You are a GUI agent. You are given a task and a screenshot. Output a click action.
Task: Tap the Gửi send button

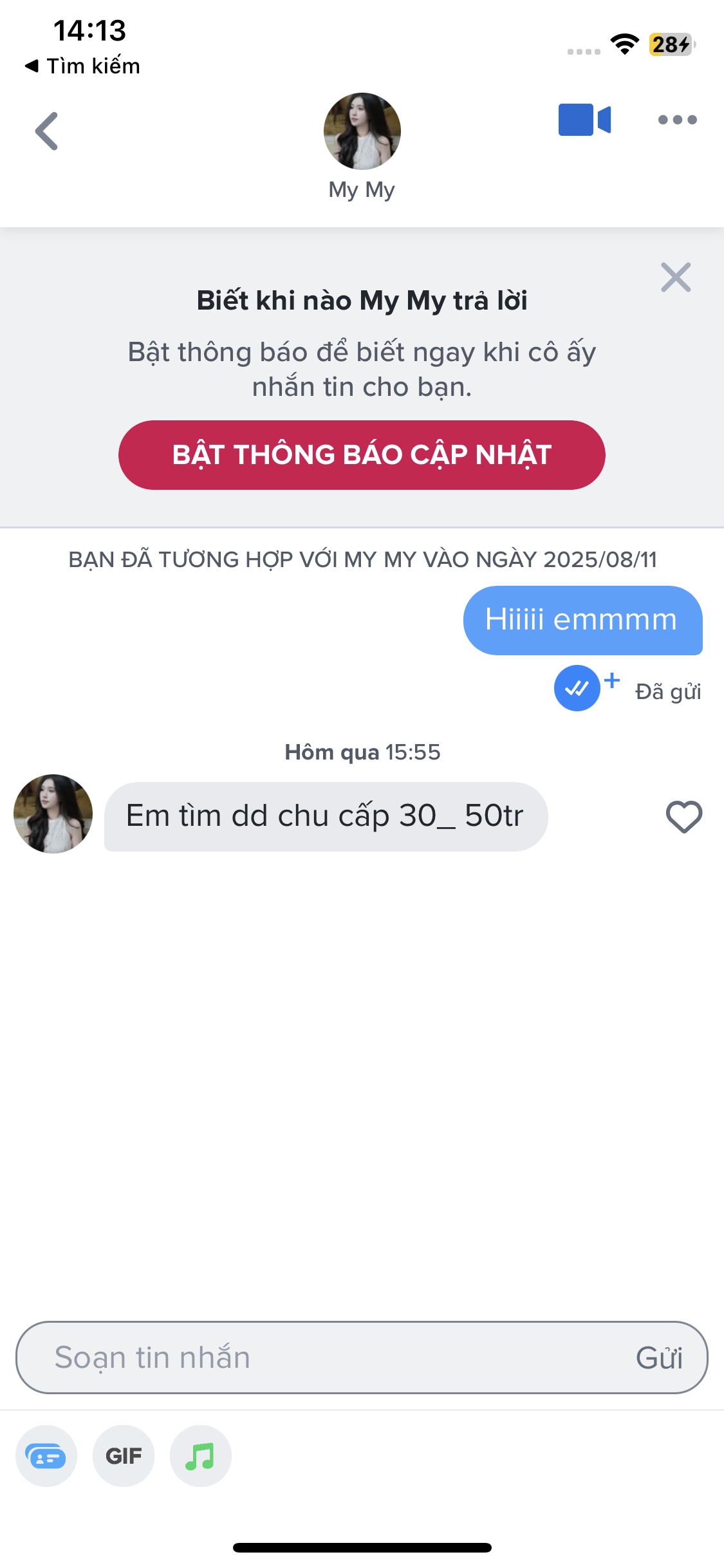click(659, 1358)
